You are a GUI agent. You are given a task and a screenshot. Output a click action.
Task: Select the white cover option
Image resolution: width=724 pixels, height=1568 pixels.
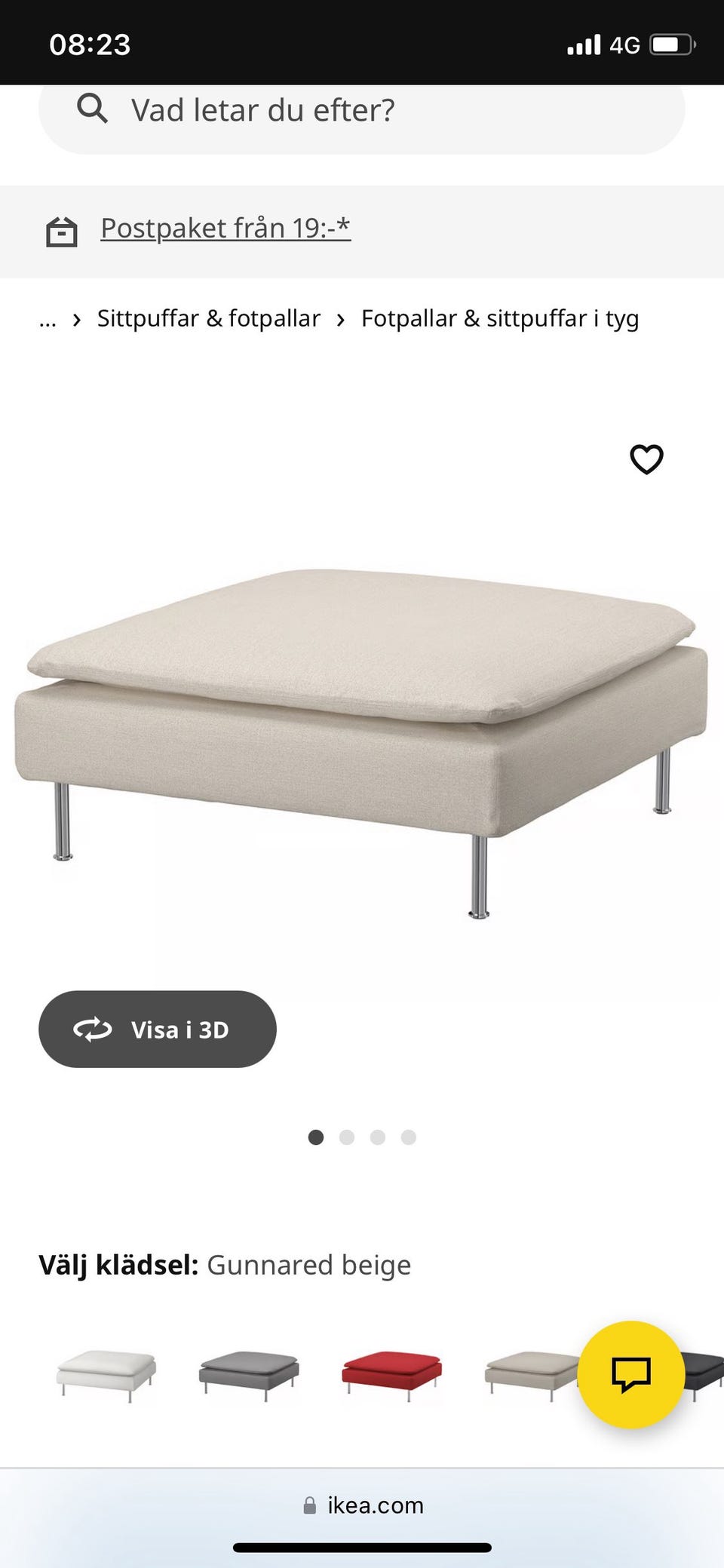(x=106, y=1374)
